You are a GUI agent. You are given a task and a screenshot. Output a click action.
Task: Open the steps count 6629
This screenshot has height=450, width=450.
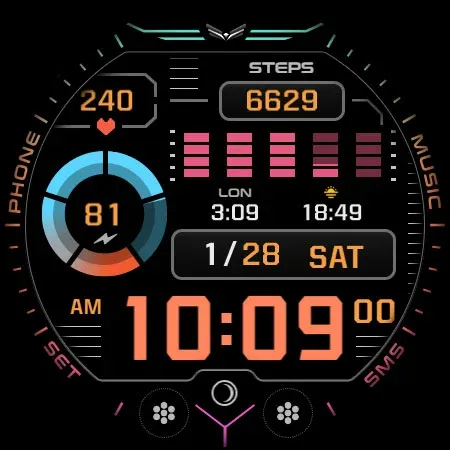pyautogui.click(x=282, y=101)
